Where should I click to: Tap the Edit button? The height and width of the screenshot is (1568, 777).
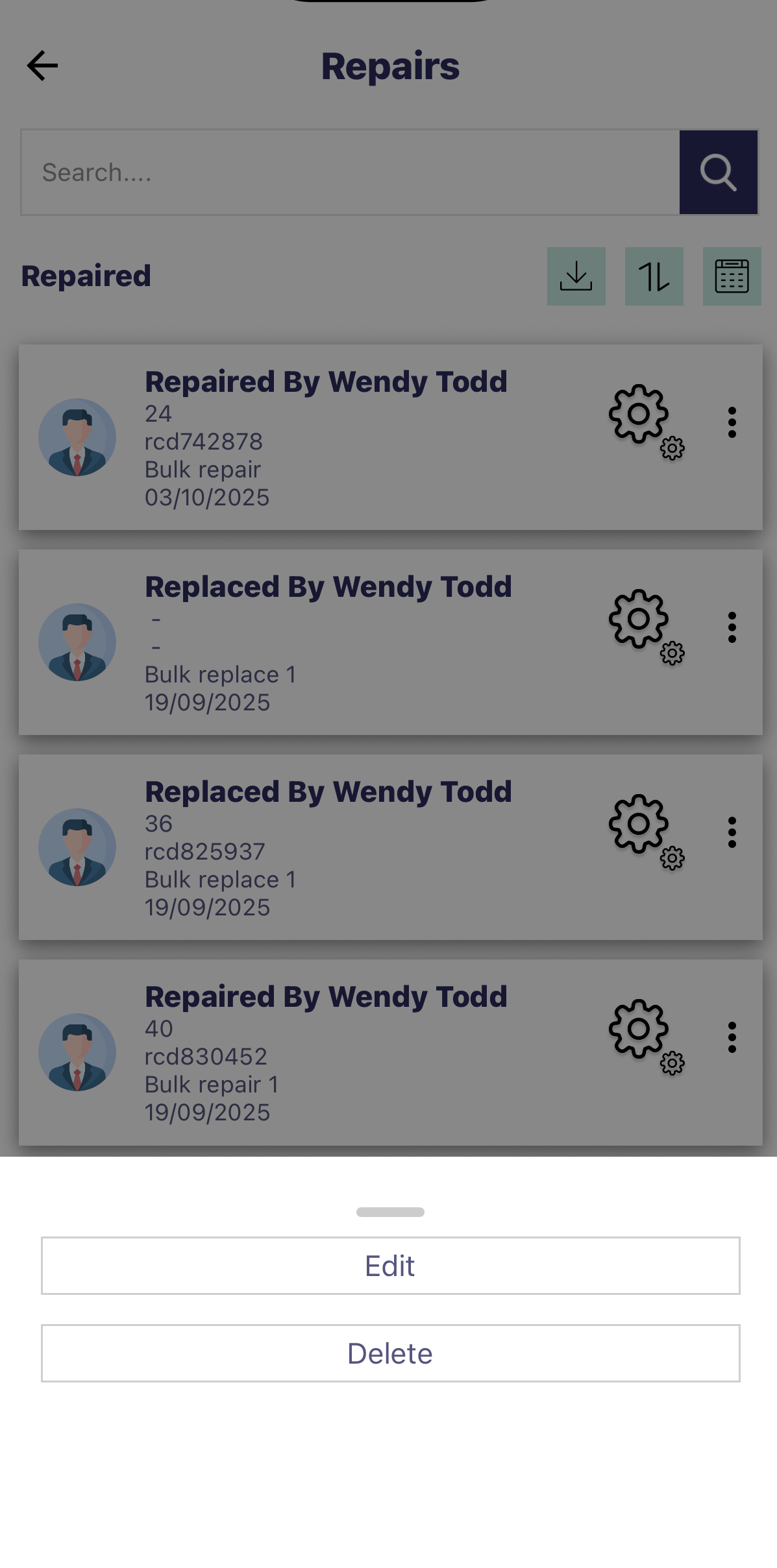[x=390, y=1266]
